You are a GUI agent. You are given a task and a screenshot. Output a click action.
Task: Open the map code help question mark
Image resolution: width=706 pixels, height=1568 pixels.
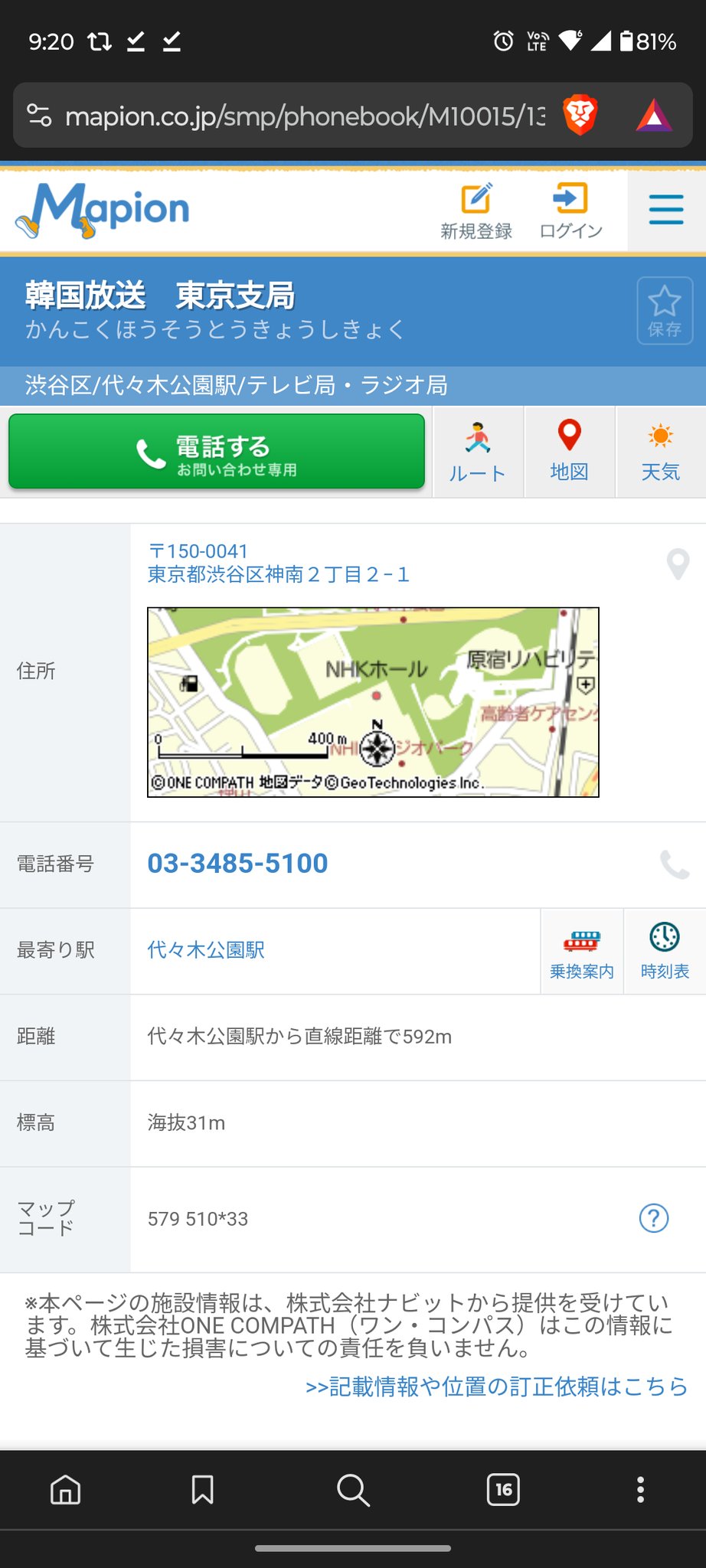point(653,1218)
